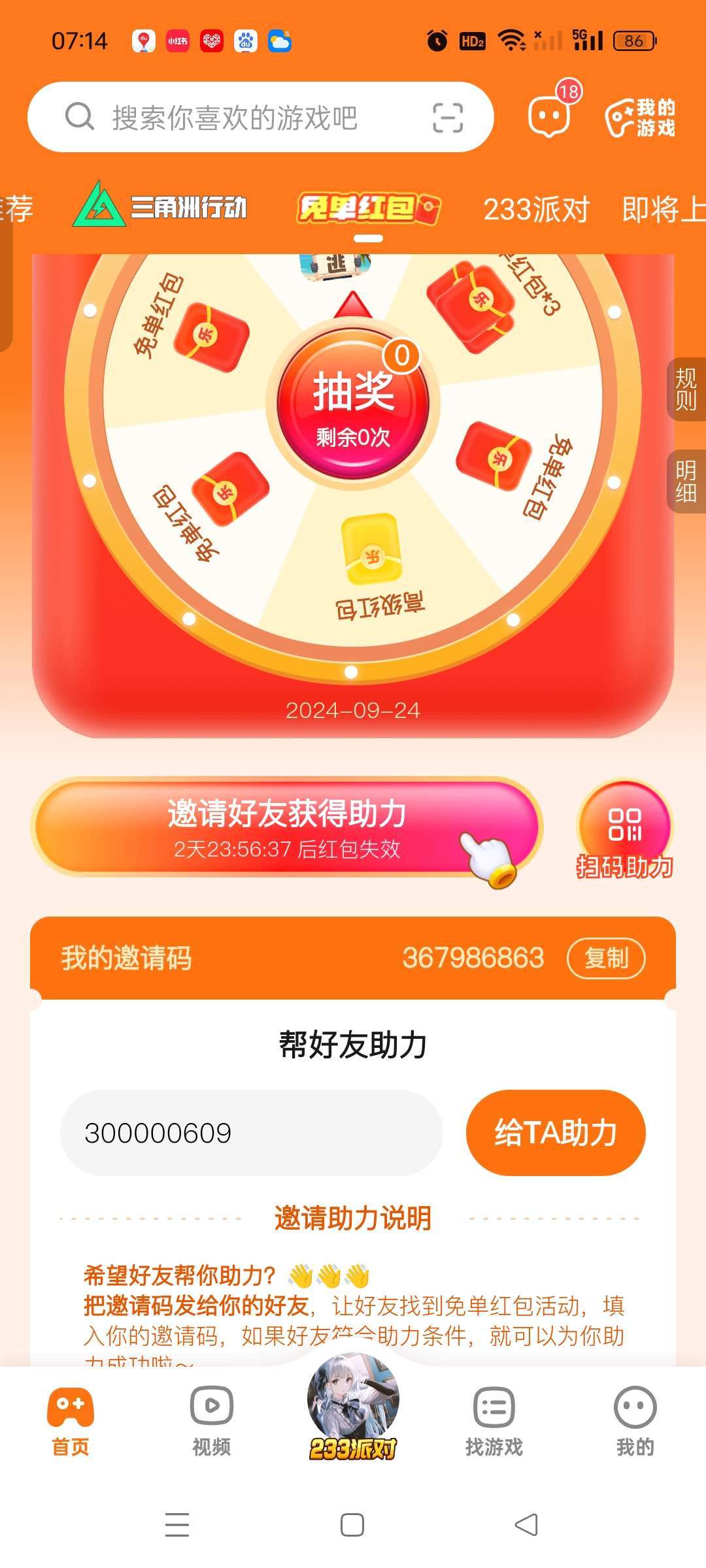Screen dimensions: 706x1568
Task: Go to the 首页 home tab
Action: tap(71, 1421)
